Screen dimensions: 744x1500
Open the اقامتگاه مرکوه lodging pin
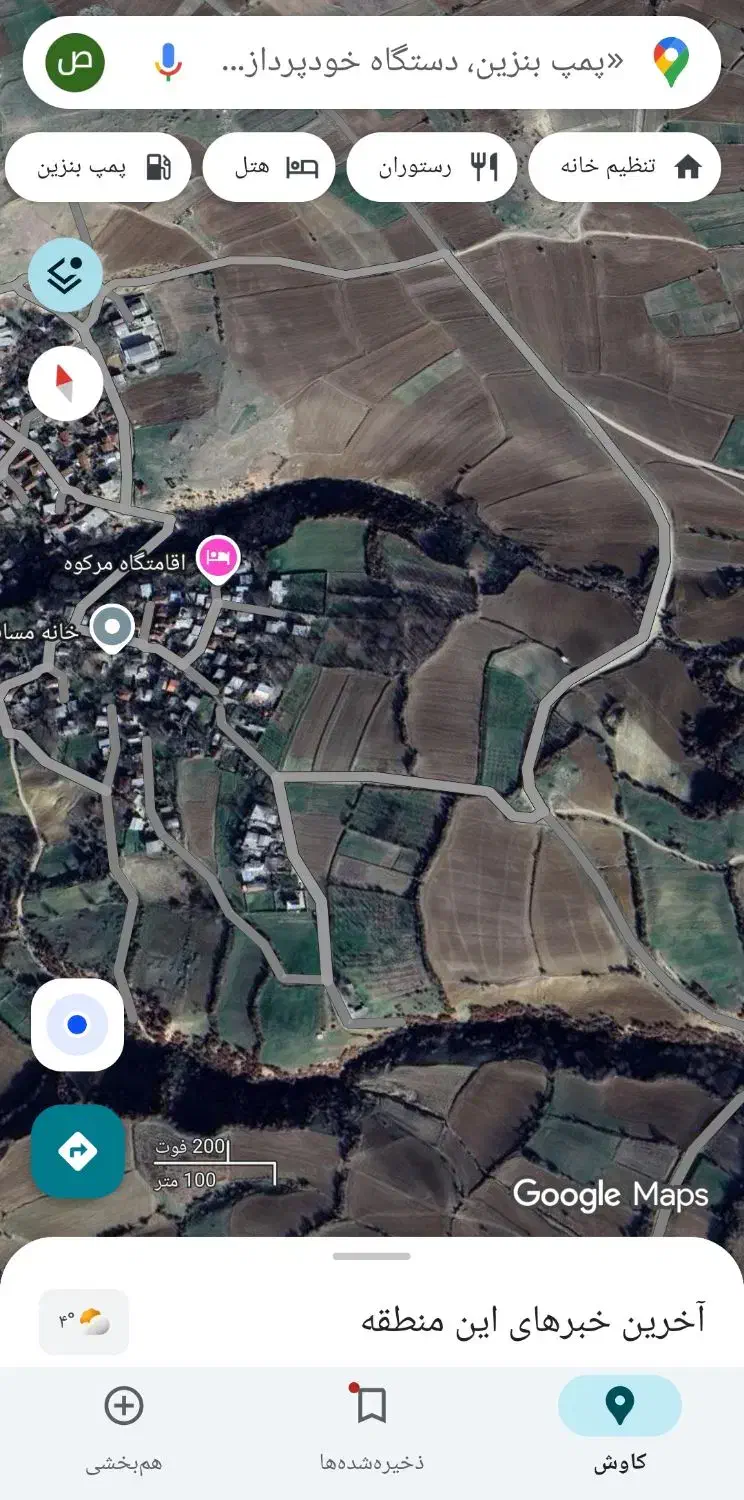click(217, 558)
